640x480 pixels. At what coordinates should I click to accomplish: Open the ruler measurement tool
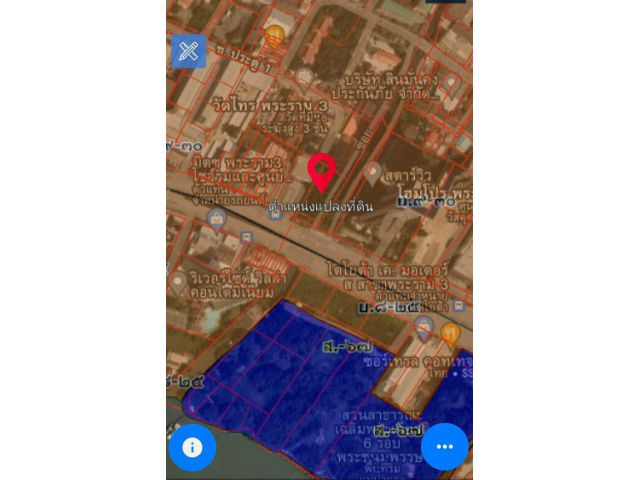click(188, 51)
